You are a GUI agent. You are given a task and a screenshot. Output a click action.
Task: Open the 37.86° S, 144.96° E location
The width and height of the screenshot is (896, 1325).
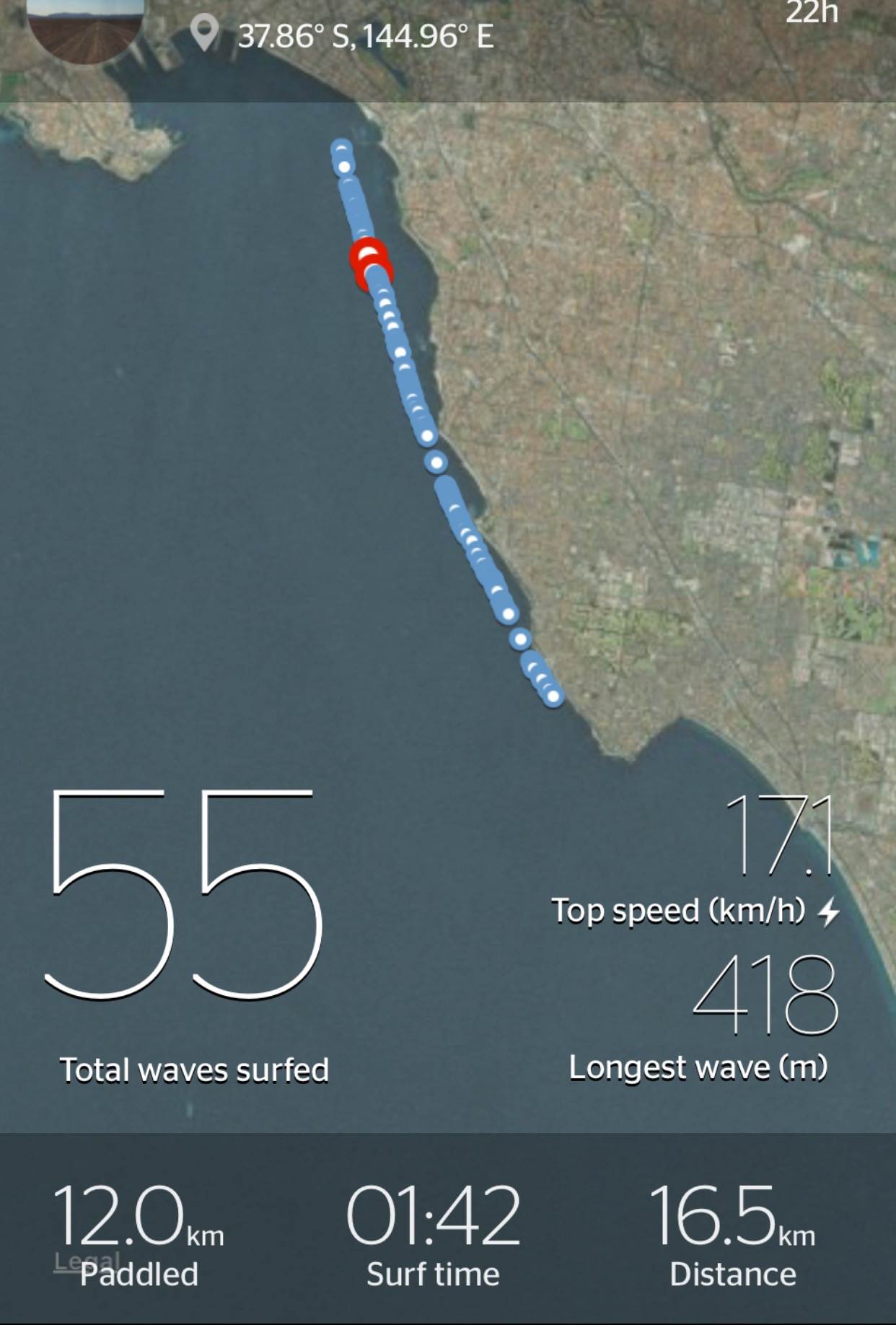pyautogui.click(x=365, y=36)
